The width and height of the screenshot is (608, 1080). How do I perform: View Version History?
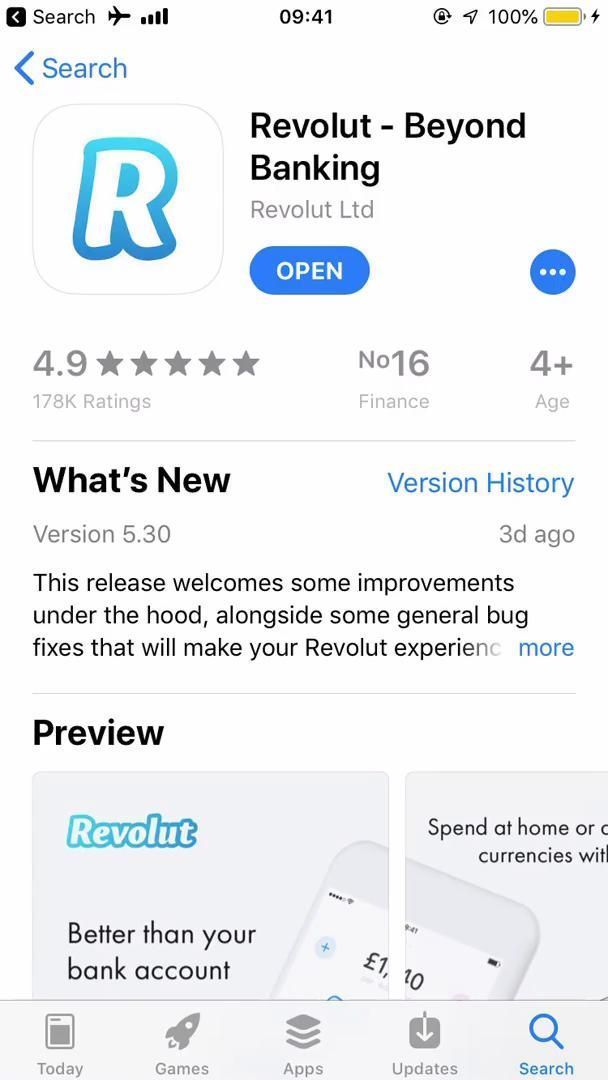[x=480, y=483]
